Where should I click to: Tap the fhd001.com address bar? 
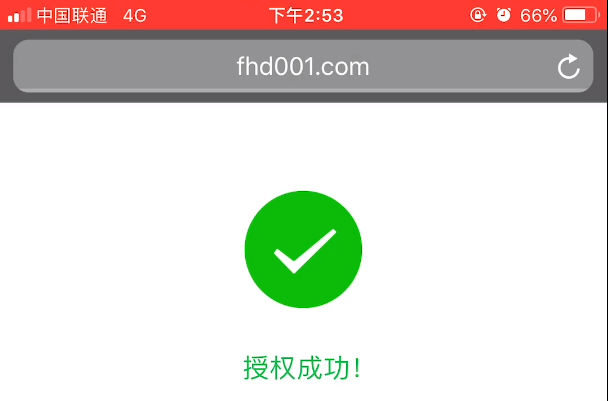click(303, 67)
